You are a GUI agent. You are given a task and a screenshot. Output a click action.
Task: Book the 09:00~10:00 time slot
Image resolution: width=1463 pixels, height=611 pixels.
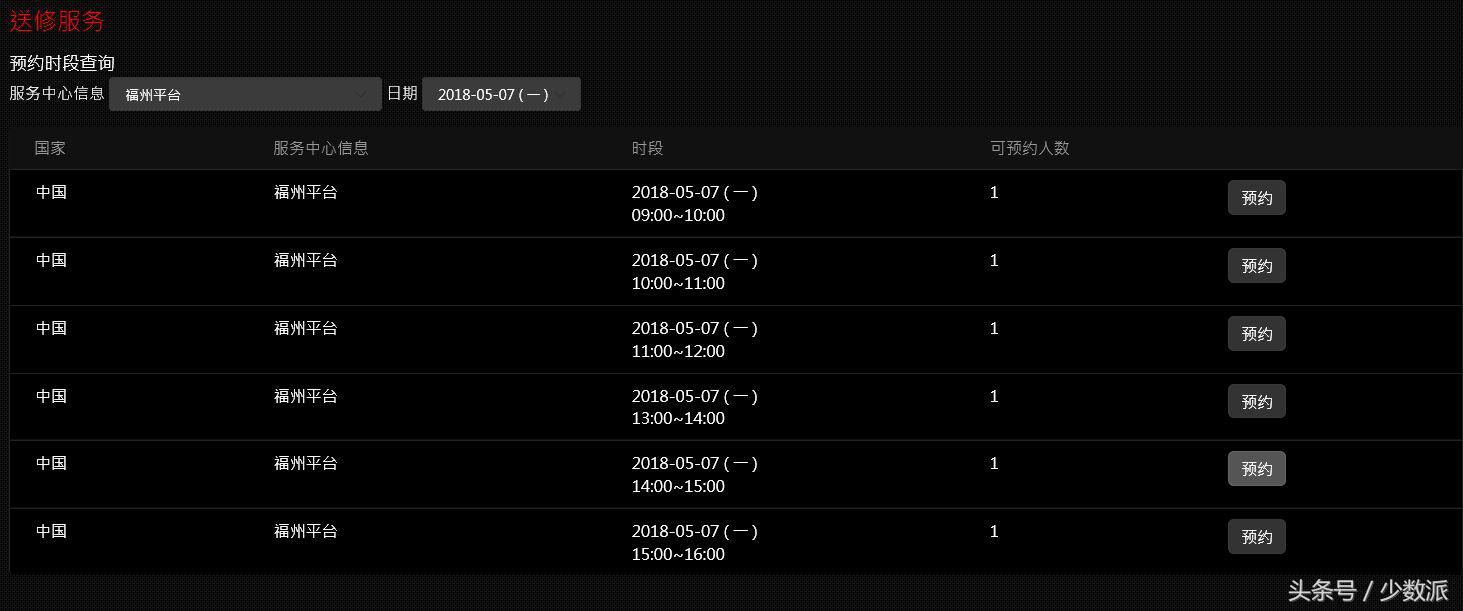[1256, 198]
